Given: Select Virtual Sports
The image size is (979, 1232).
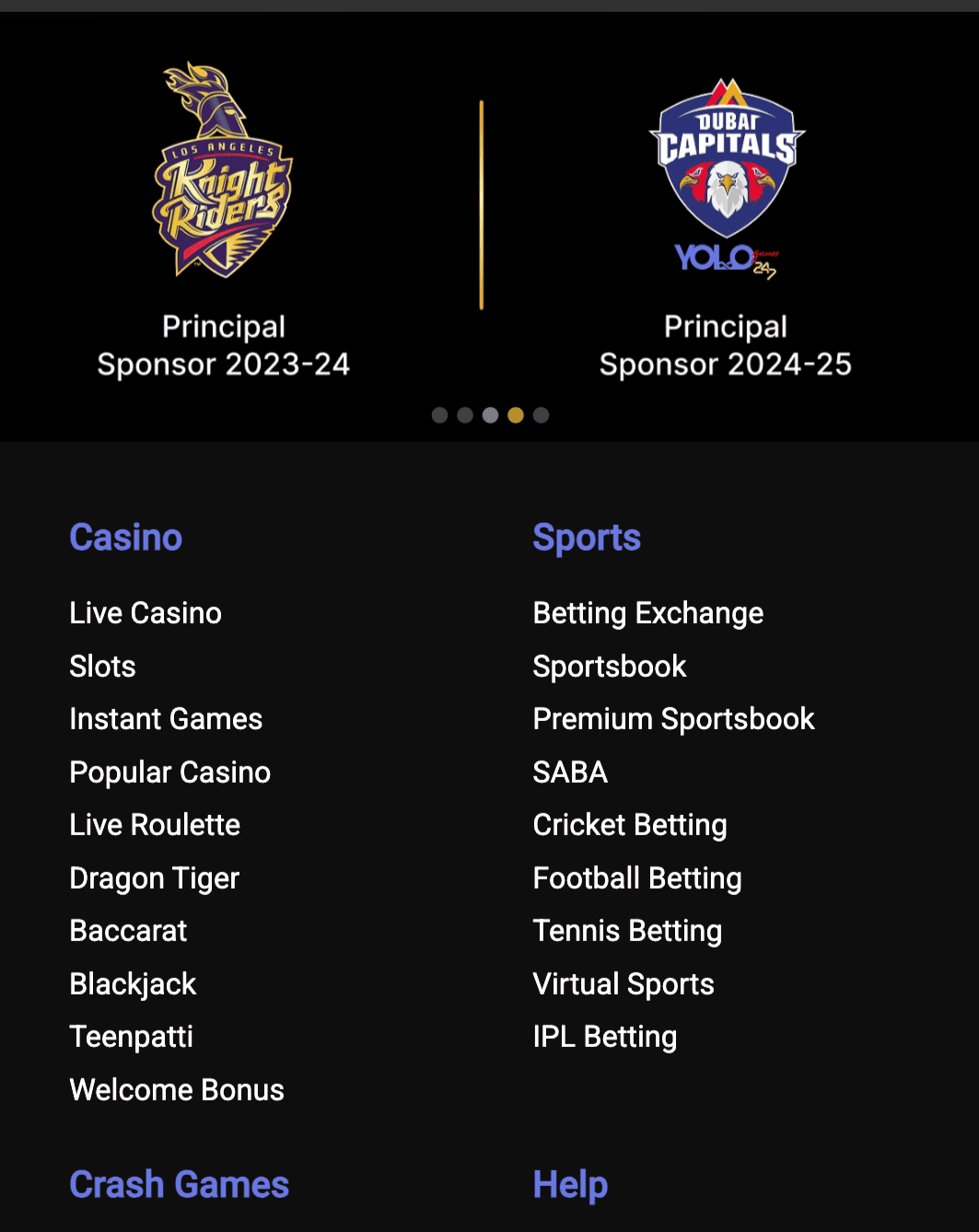Looking at the screenshot, I should 623,984.
